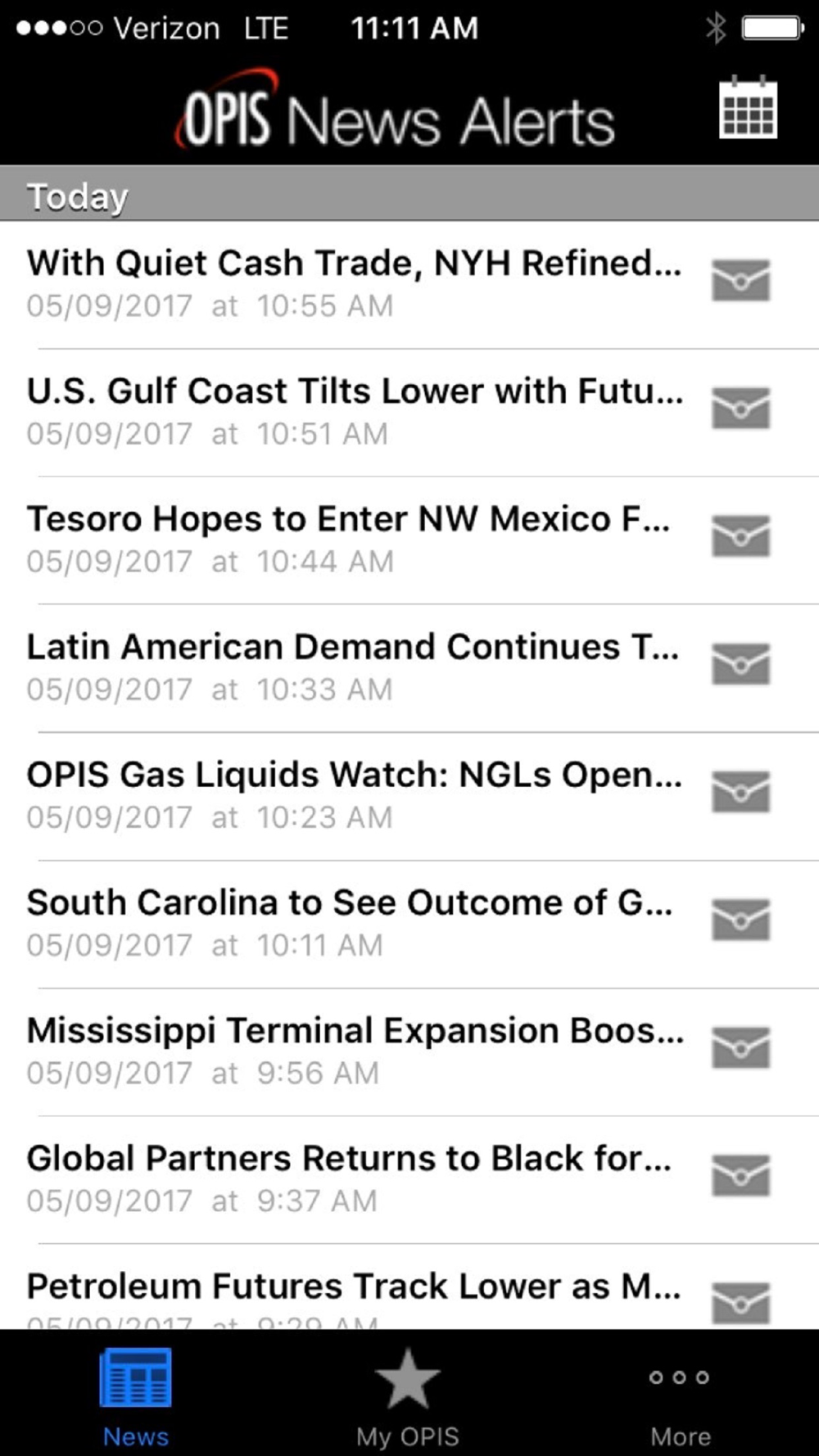819x1456 pixels.
Task: Tap envelope icon beside Tesoro Hopes alert
Action: [740, 536]
